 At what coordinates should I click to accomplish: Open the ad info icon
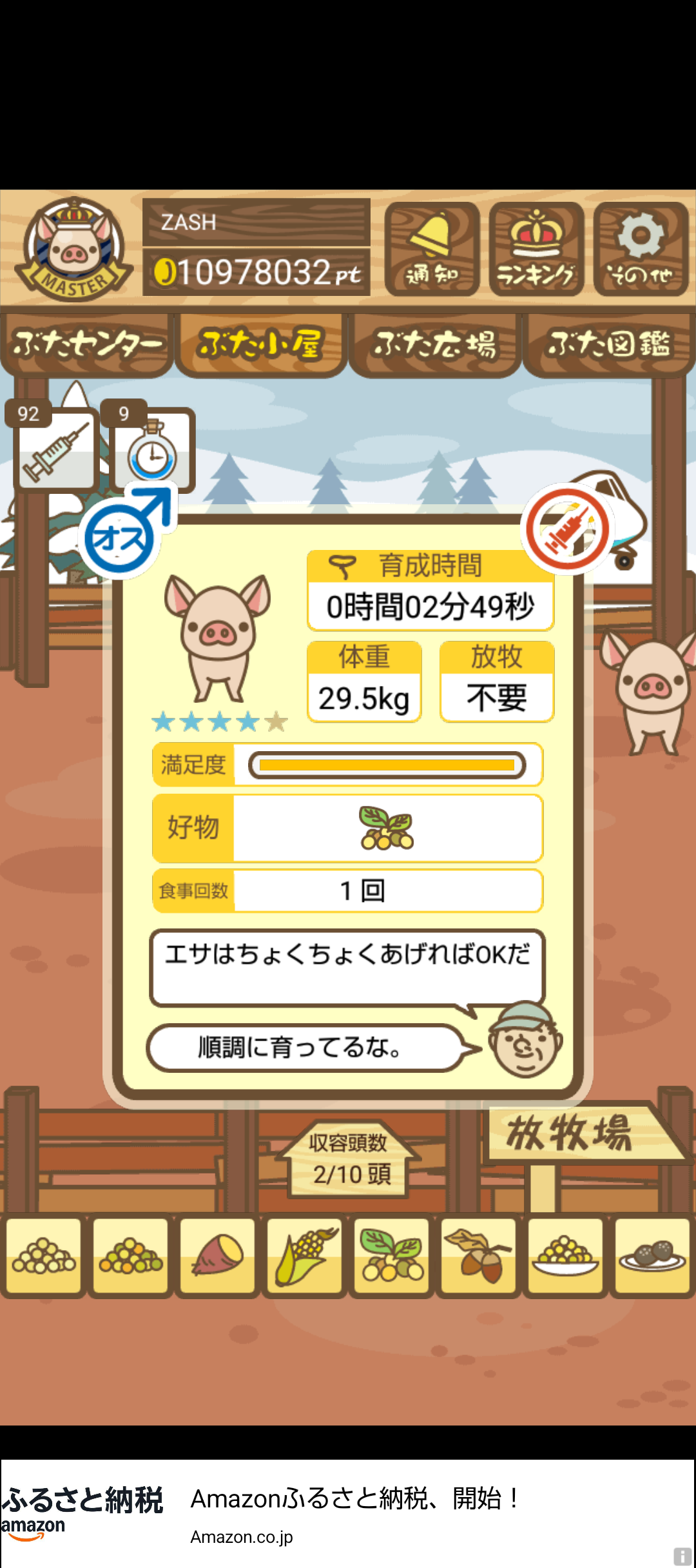682,1556
